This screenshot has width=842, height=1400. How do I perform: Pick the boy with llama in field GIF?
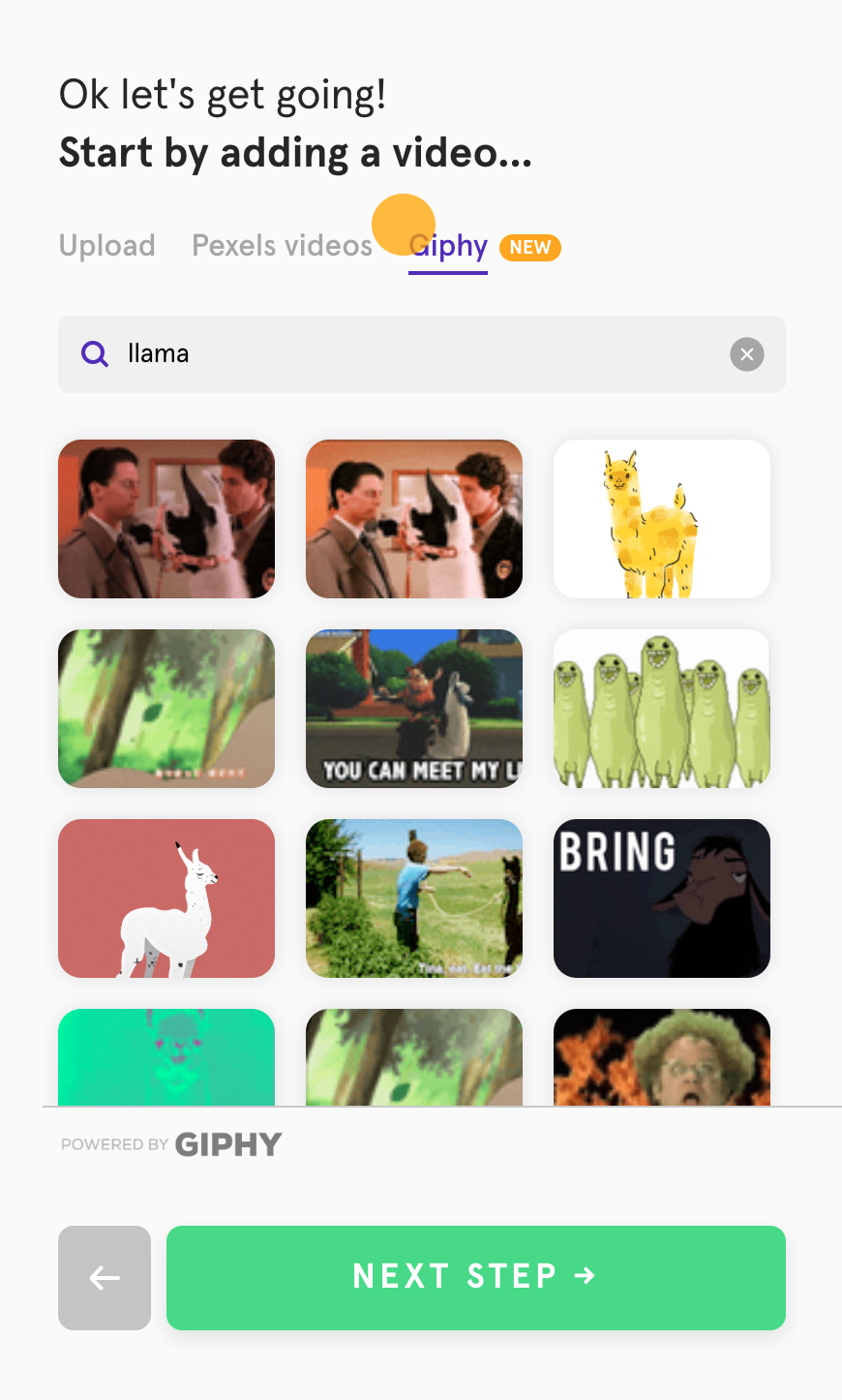[x=414, y=898]
